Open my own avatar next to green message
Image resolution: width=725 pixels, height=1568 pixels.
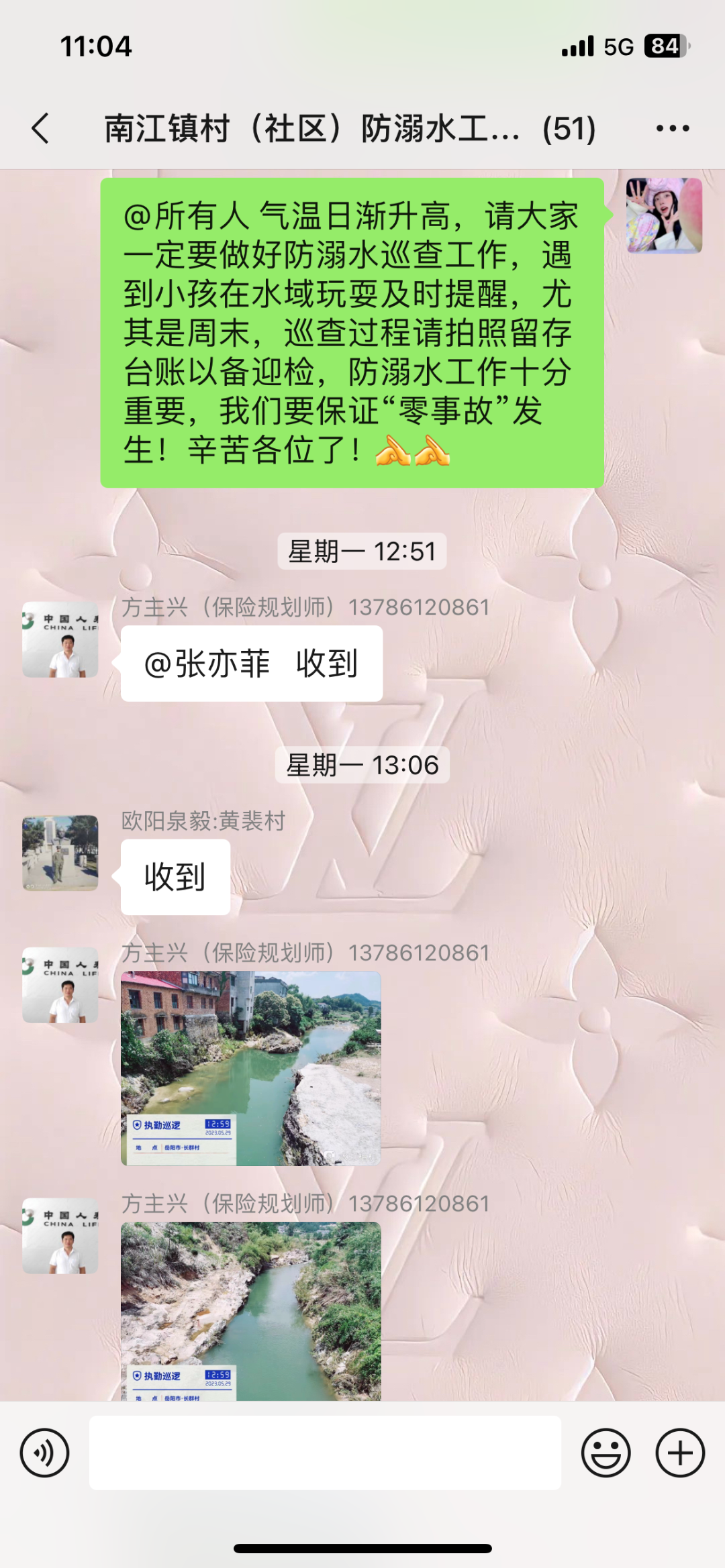[x=664, y=215]
